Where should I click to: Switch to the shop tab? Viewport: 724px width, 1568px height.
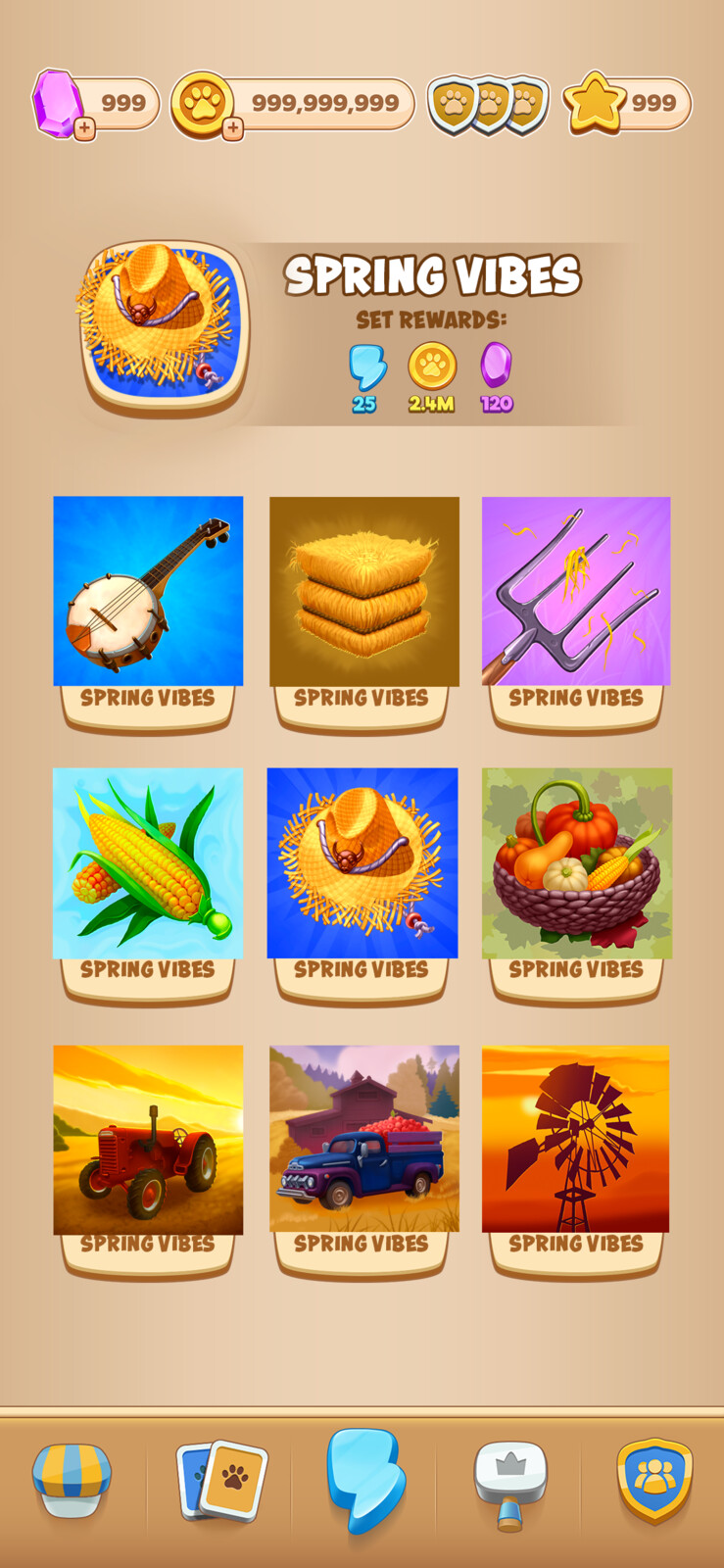coord(72,1478)
